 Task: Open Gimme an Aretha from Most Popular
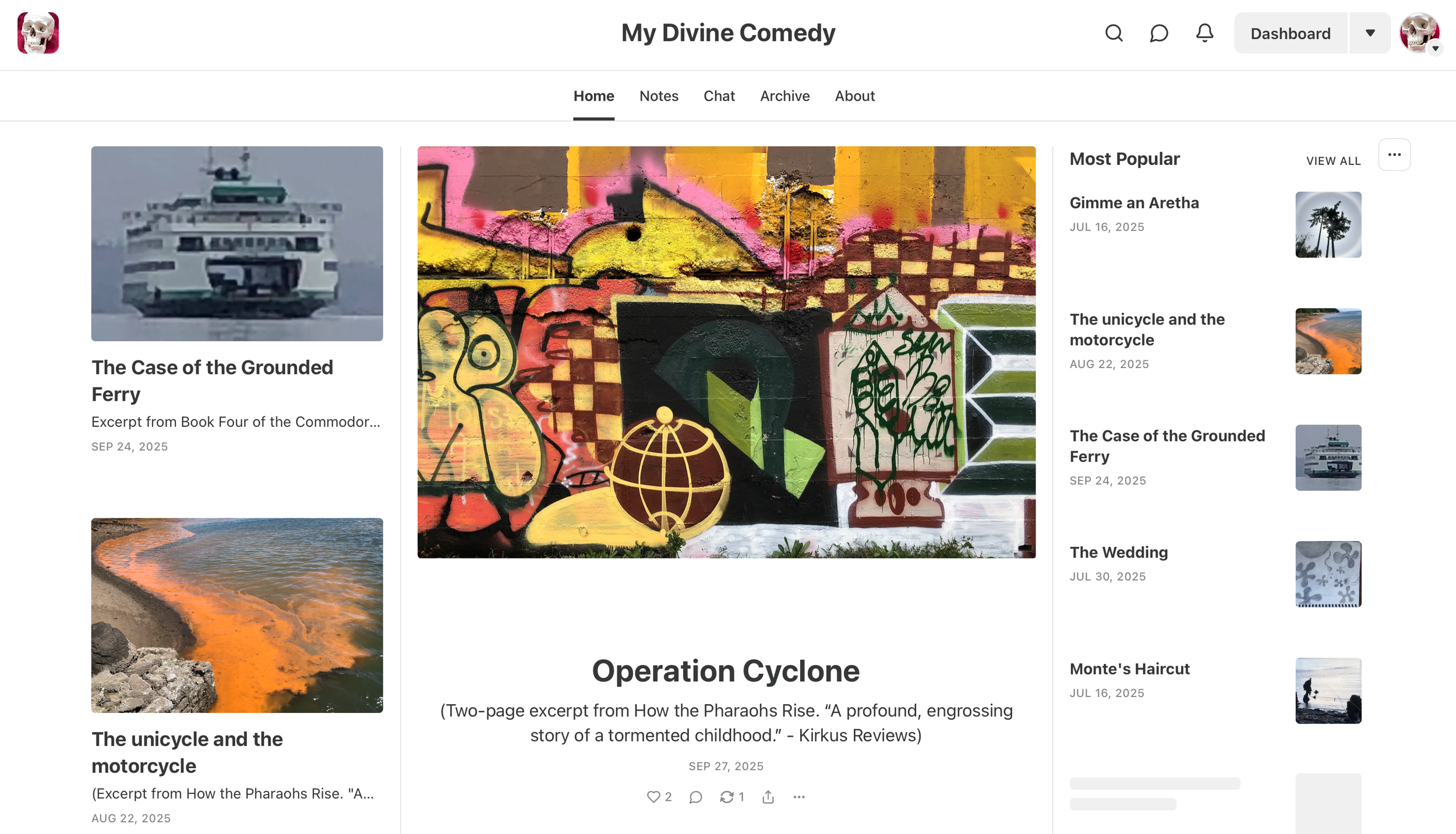click(x=1215, y=225)
